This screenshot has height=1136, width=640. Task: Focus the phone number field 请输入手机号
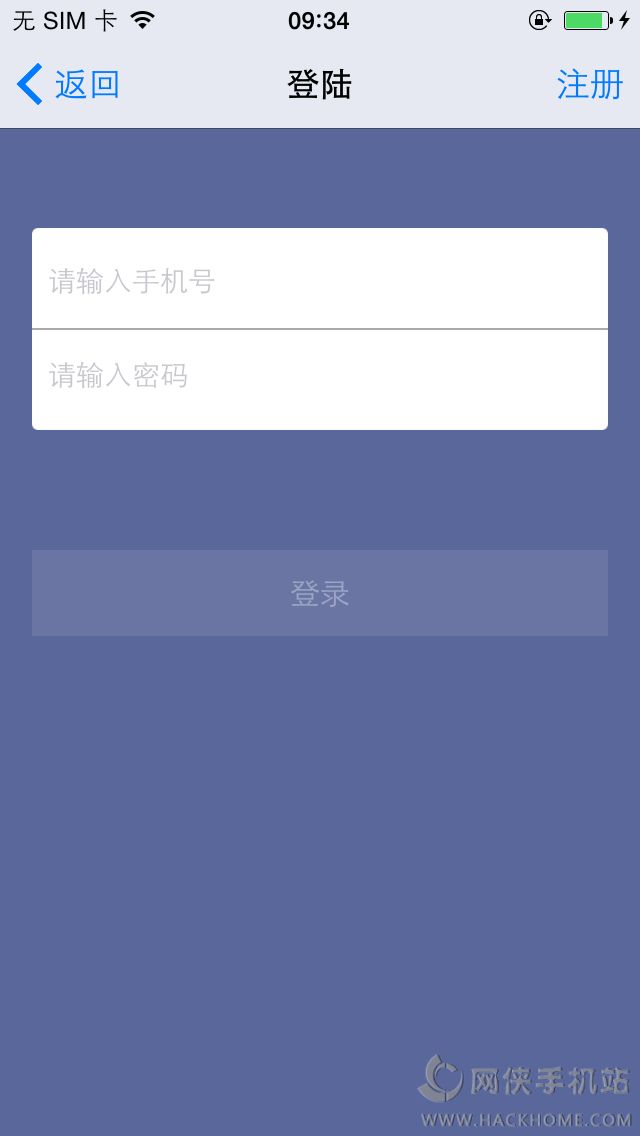[320, 280]
